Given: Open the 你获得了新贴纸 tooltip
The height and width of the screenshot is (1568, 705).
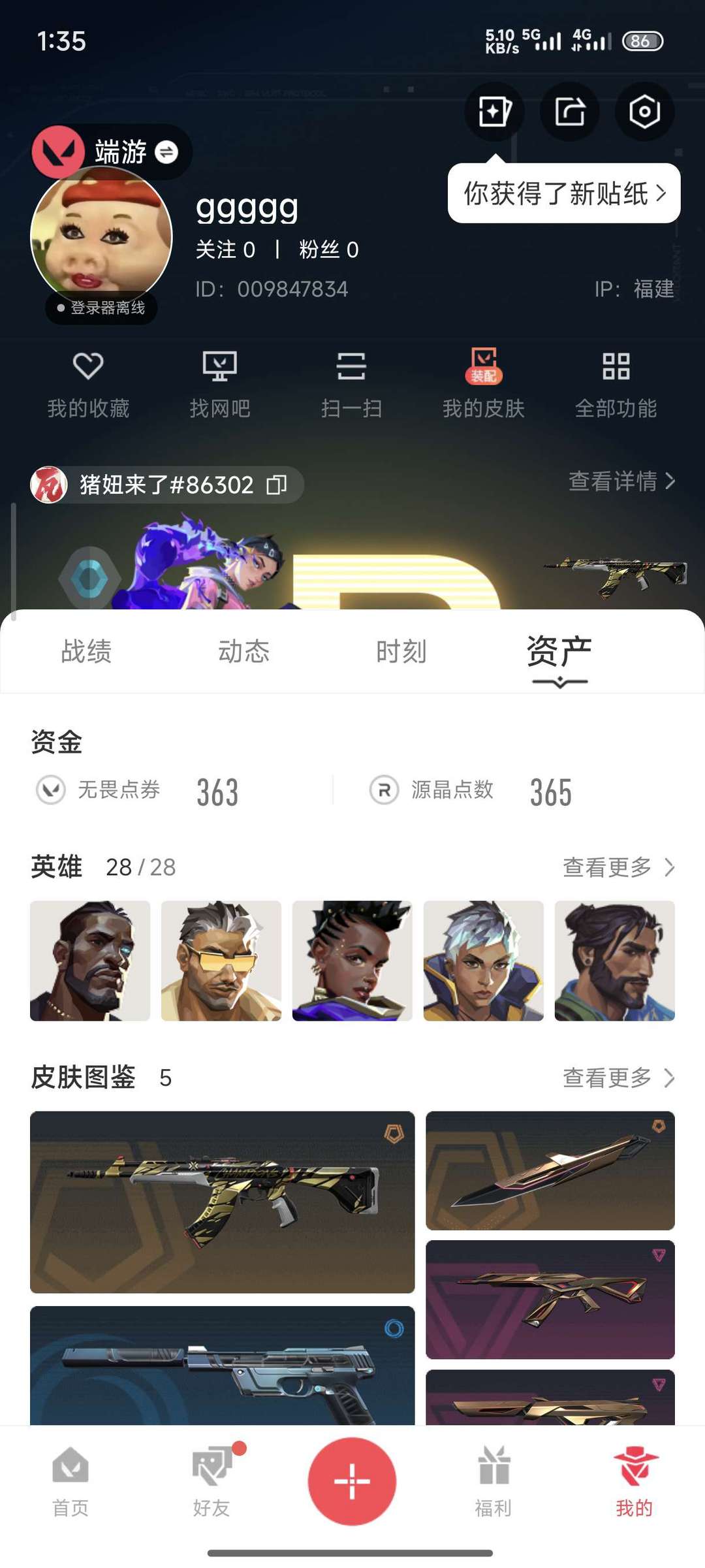Looking at the screenshot, I should [564, 193].
